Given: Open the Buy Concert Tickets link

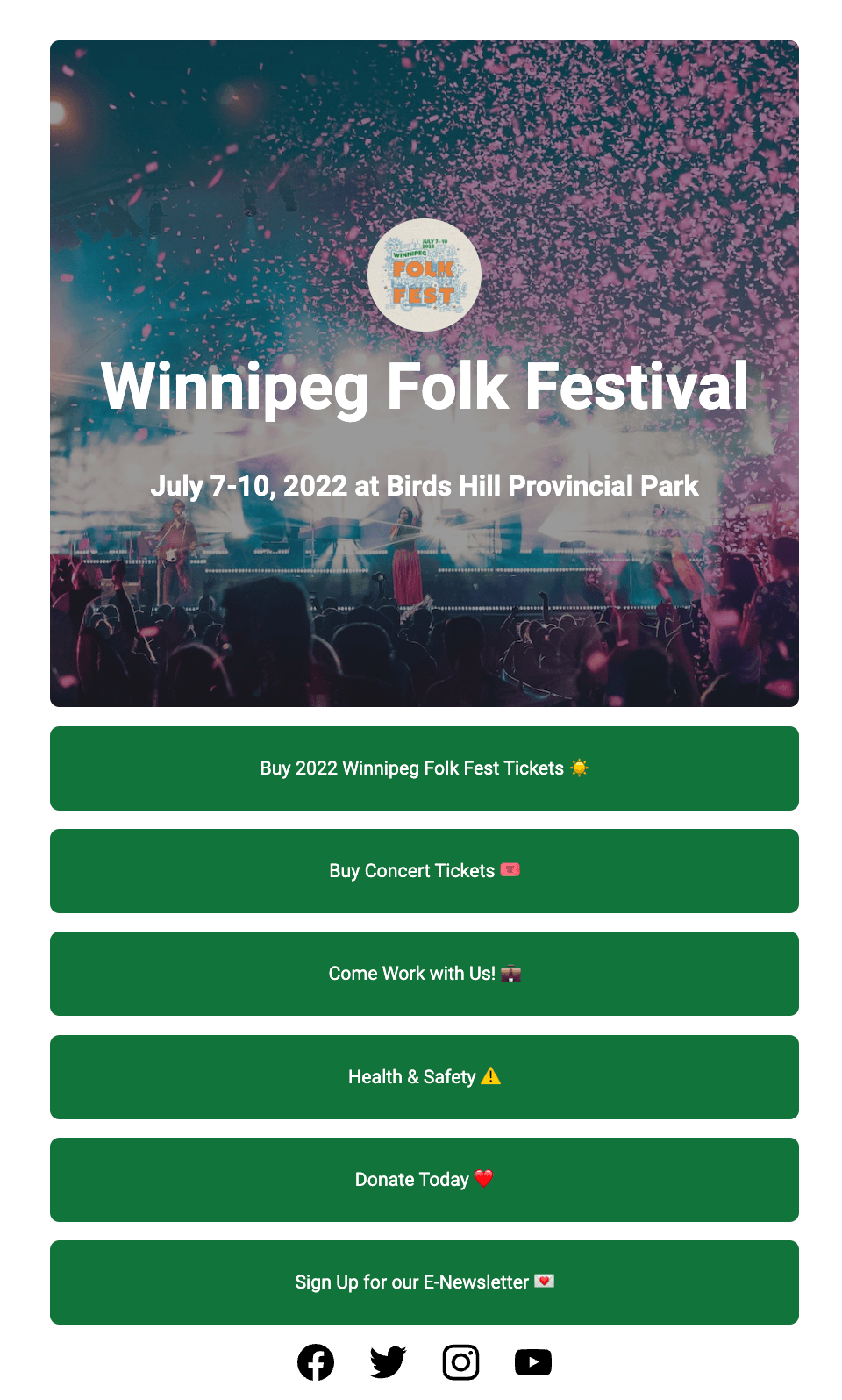Looking at the screenshot, I should pos(425,870).
